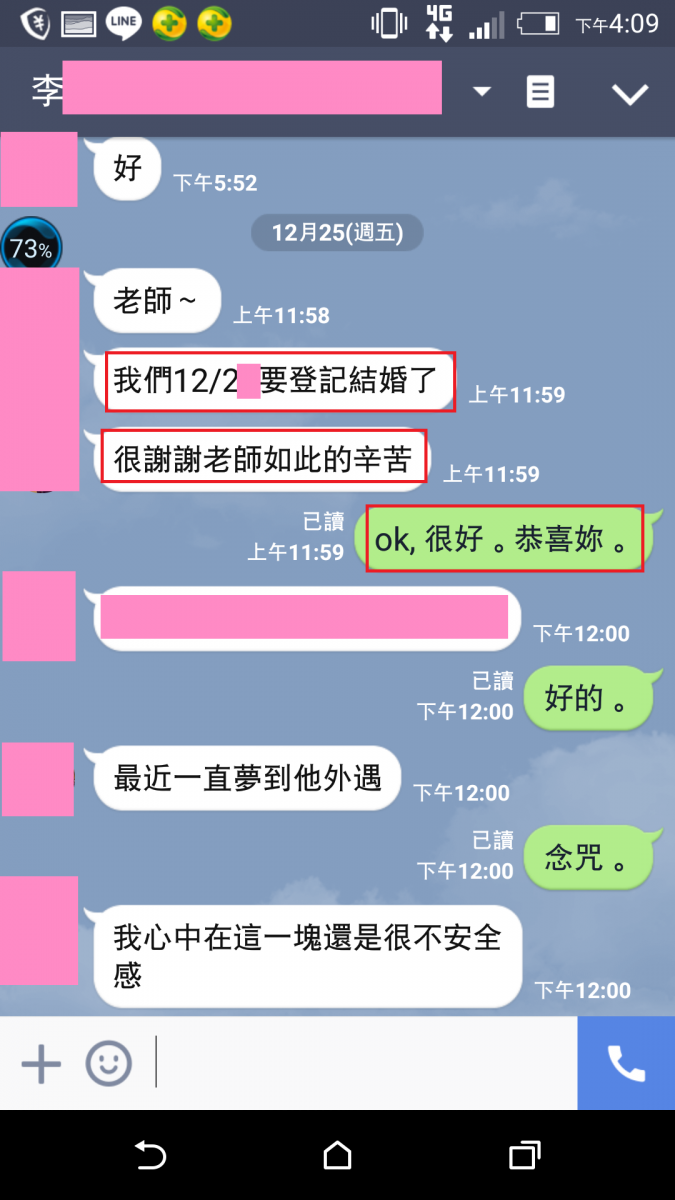This screenshot has height=1200, width=675.
Task: Expand the chat options chevron
Action: [x=630, y=94]
